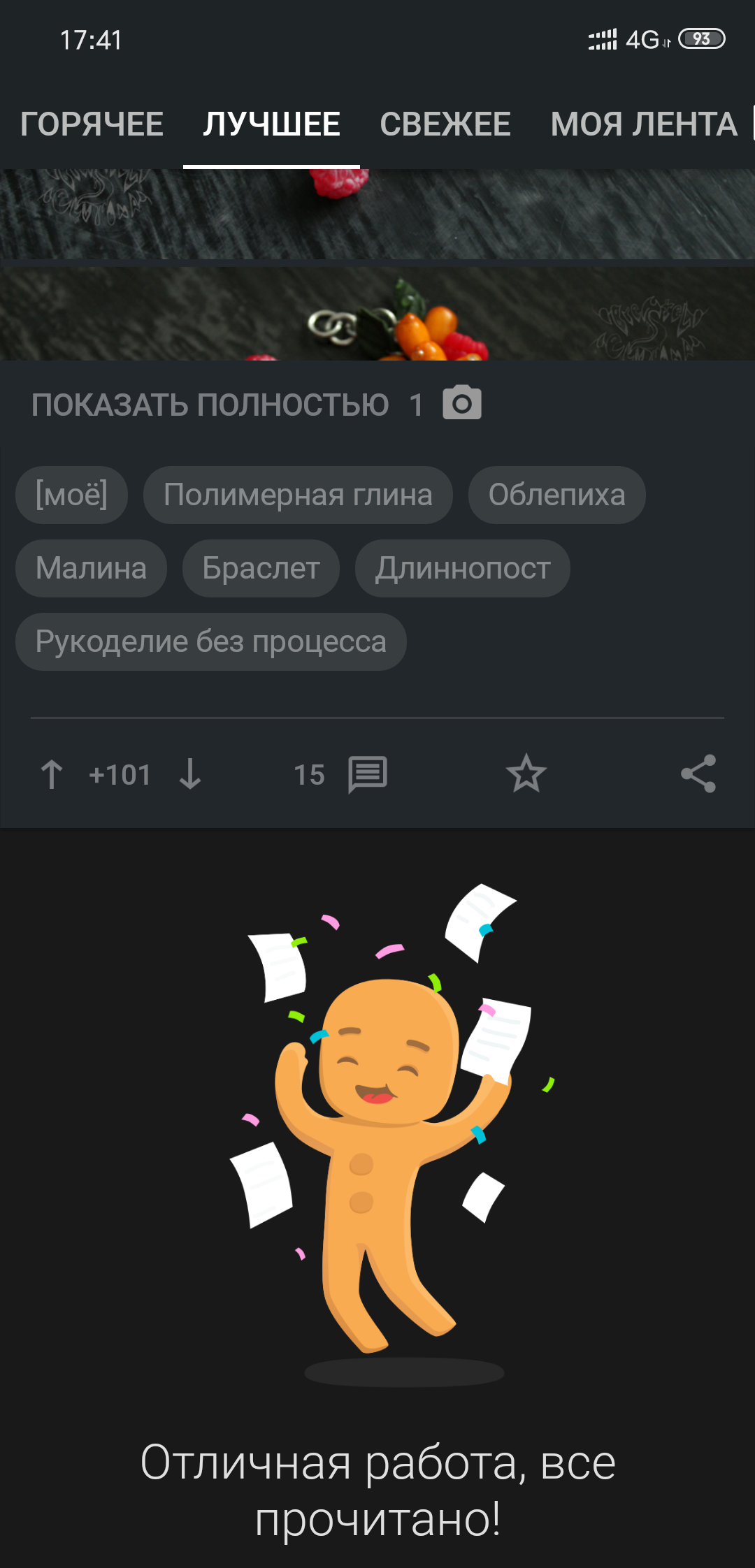Downvote the post with the down arrow
755x1568 pixels.
[x=190, y=774]
